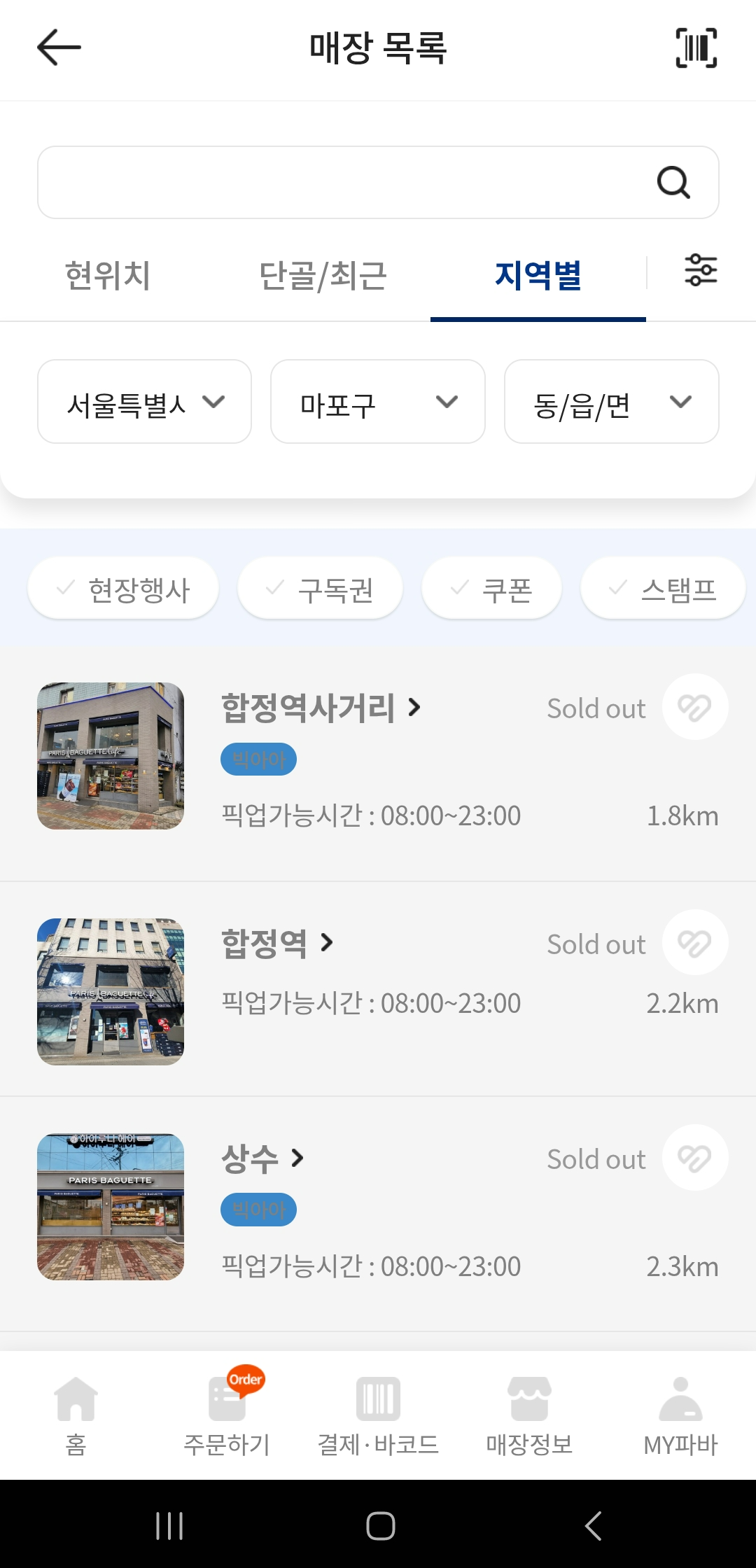Enable the 쿠폰 filter chip

coord(491,588)
